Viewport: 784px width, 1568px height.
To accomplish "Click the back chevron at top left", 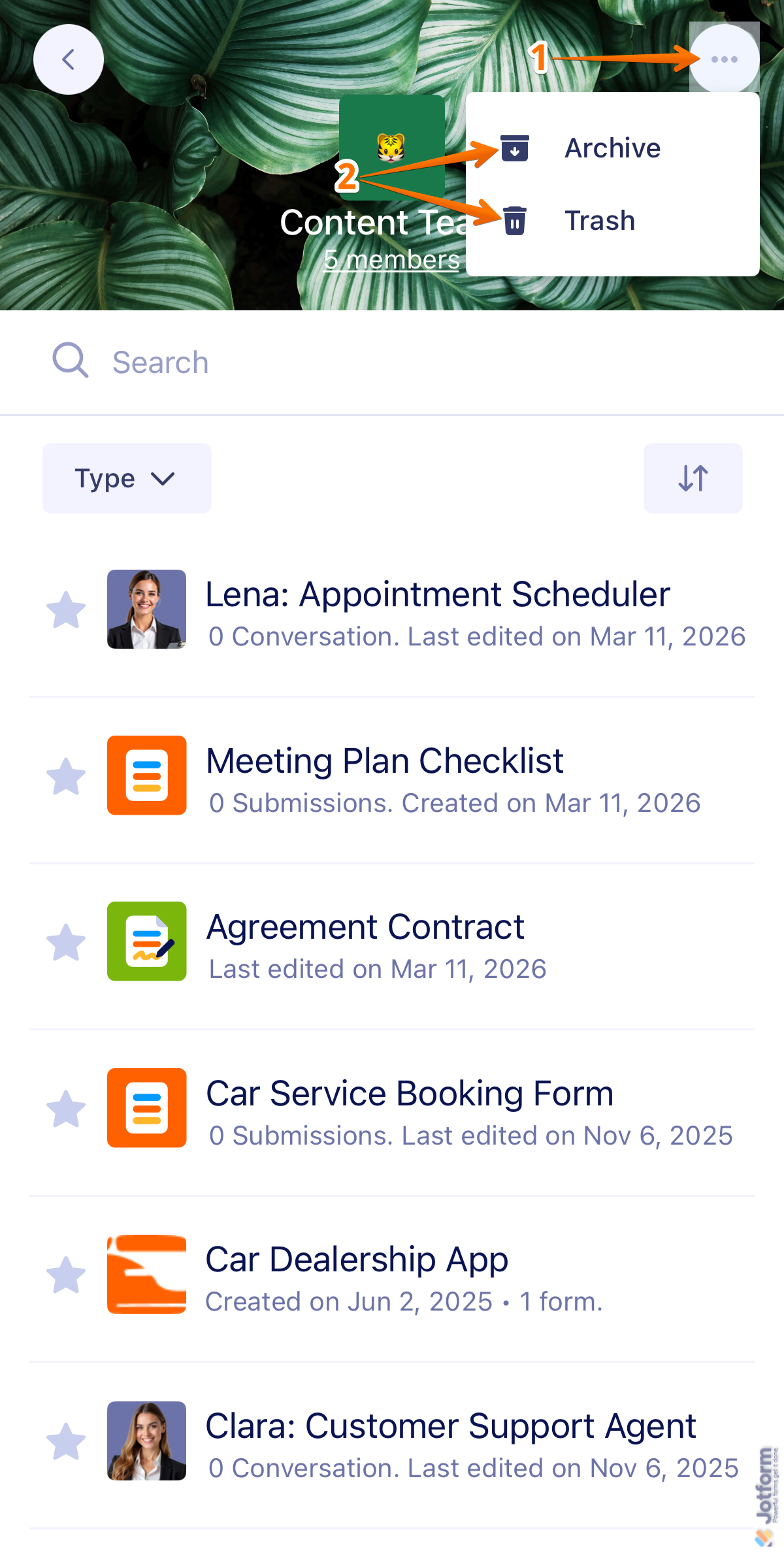I will pos(68,59).
